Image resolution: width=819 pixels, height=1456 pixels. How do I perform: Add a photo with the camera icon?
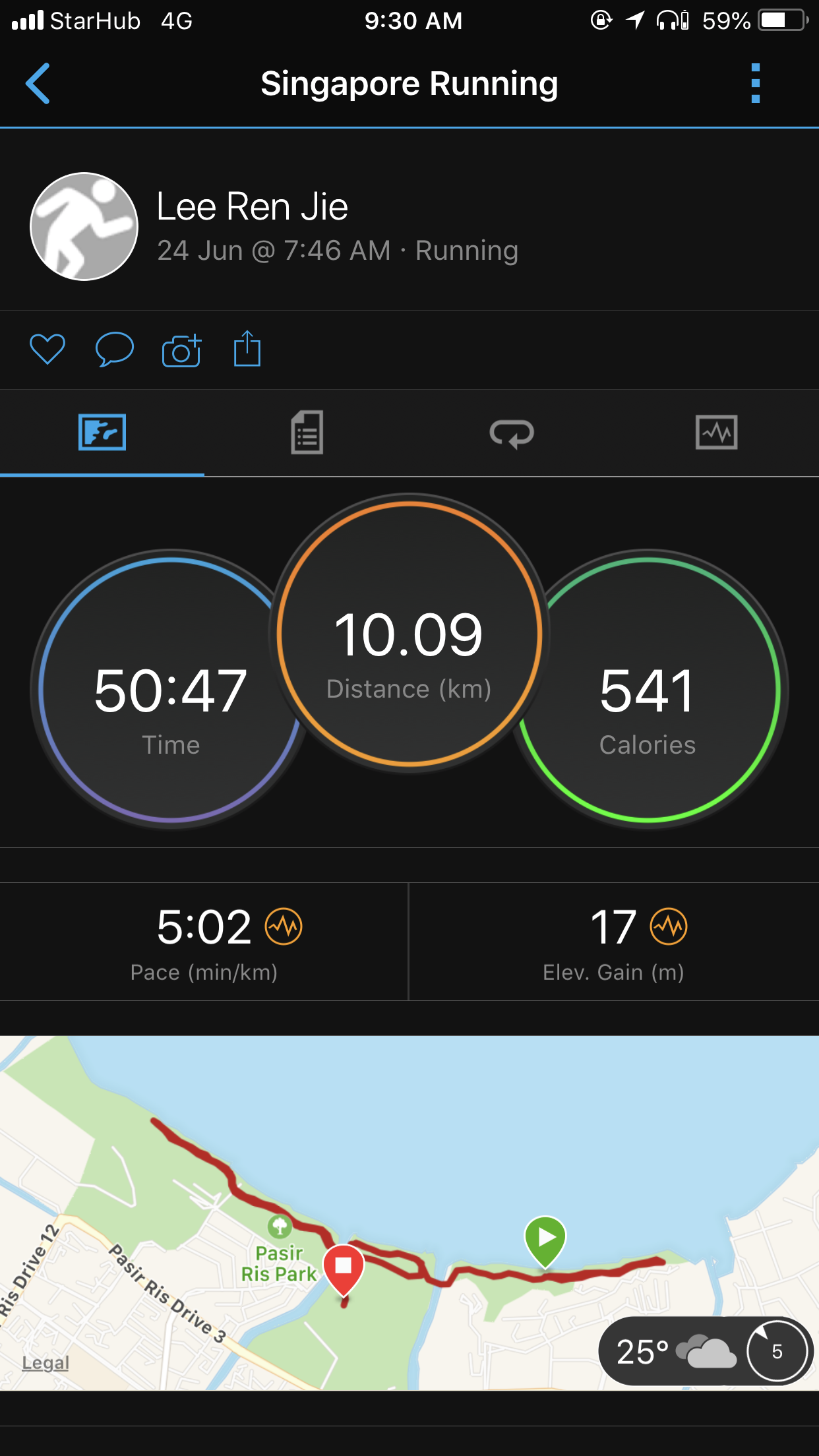coord(181,350)
